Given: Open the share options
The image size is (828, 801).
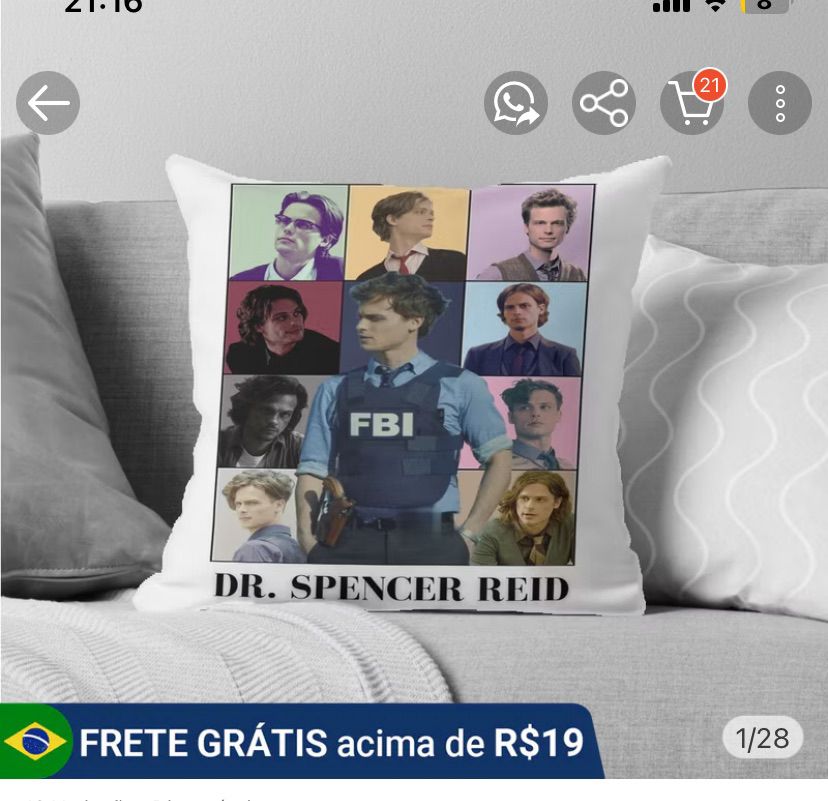Looking at the screenshot, I should [604, 103].
